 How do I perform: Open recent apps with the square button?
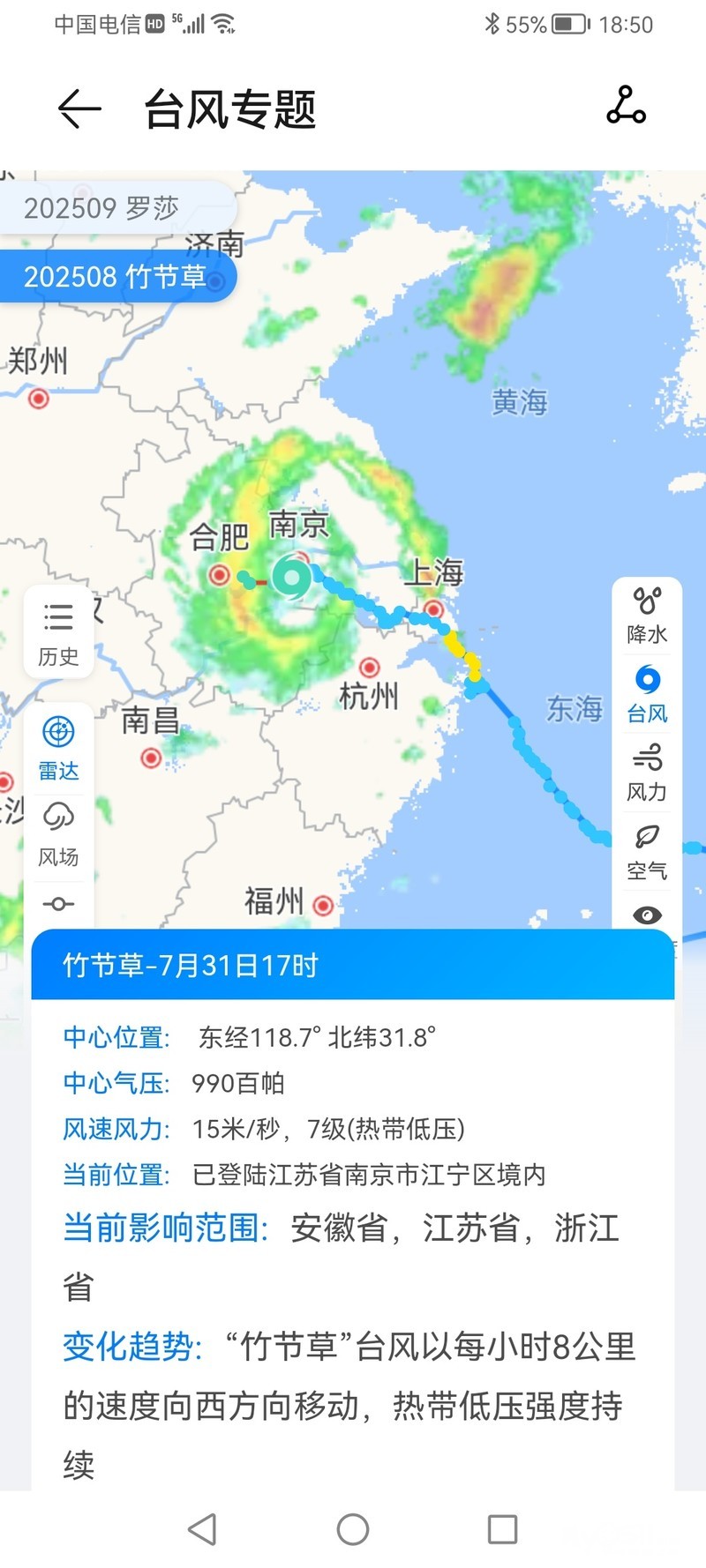(502, 1529)
